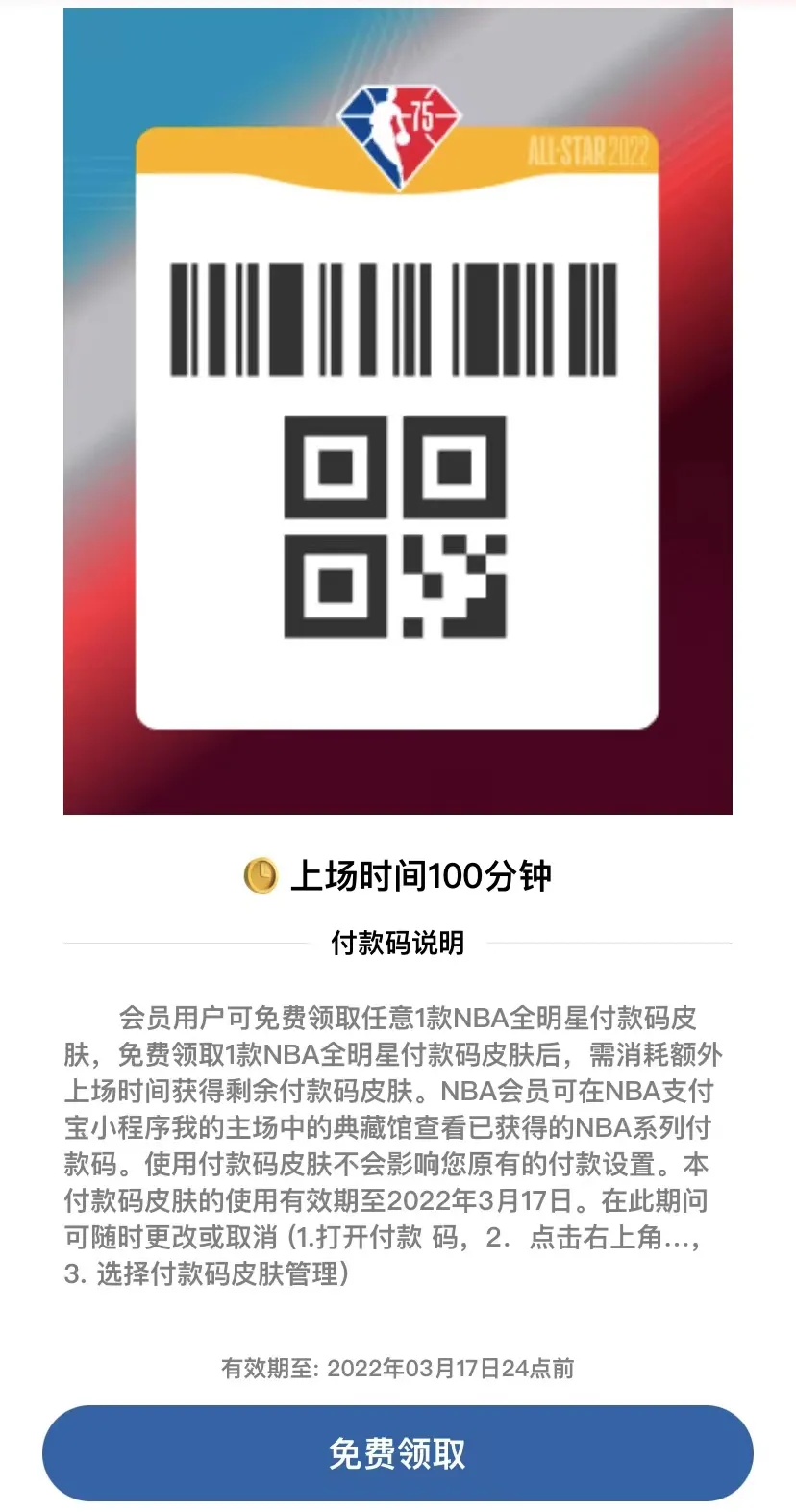Tap the gold coin clock icon
The image size is (796, 1512).
(260, 875)
